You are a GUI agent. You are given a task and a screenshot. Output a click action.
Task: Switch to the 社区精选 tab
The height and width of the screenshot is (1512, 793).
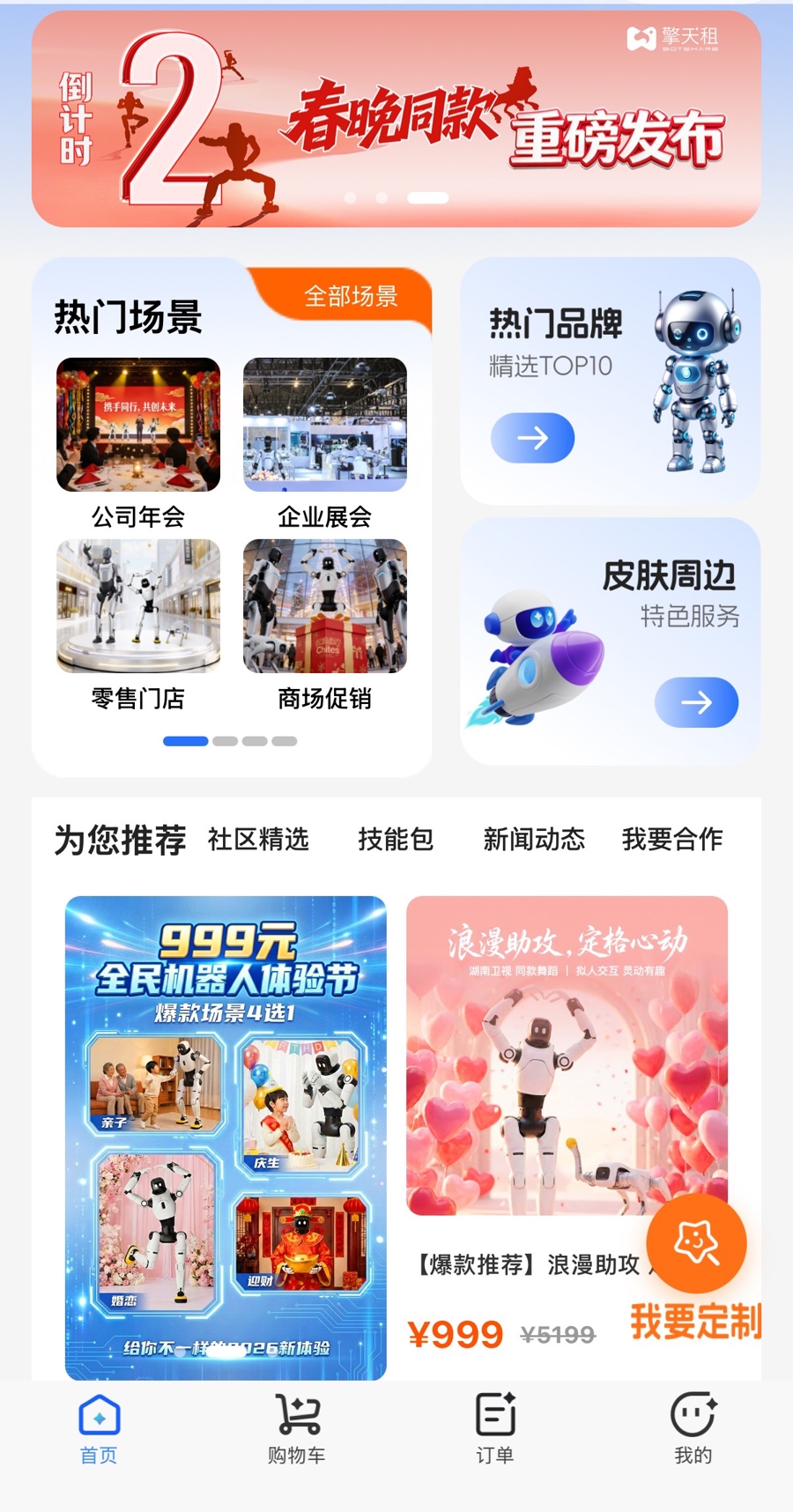[x=258, y=839]
